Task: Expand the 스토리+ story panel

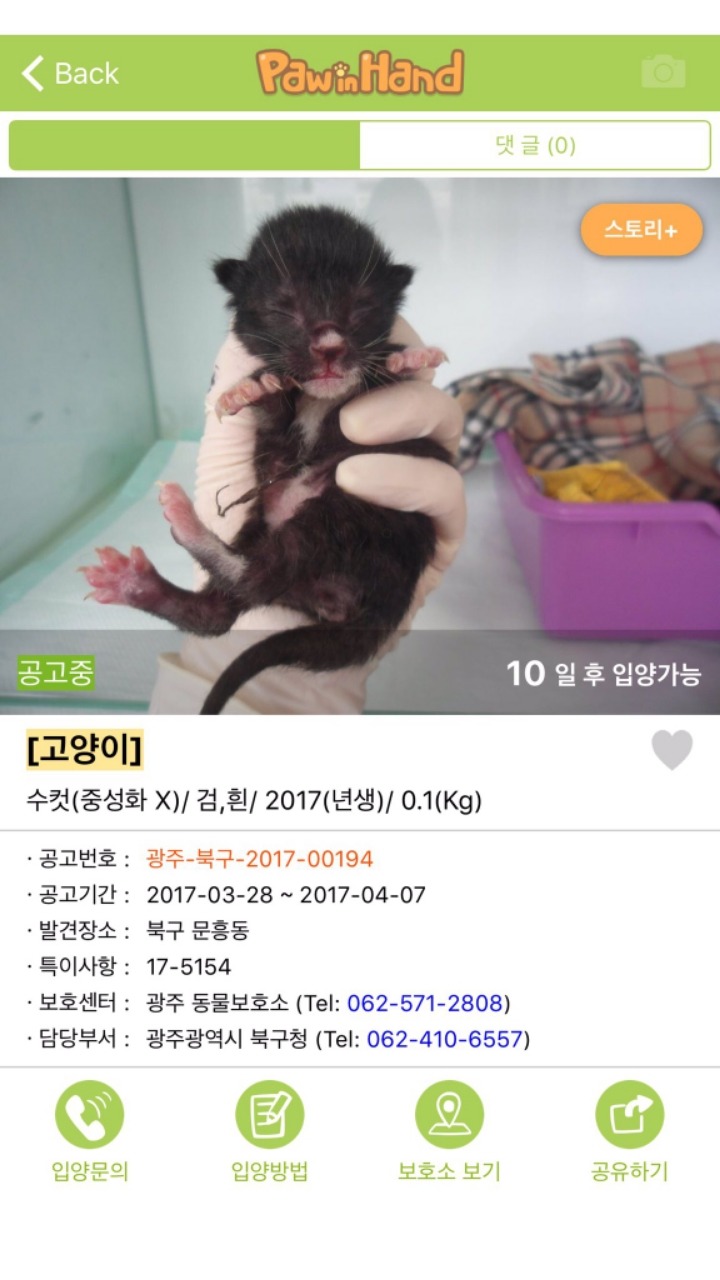Action: coord(642,229)
